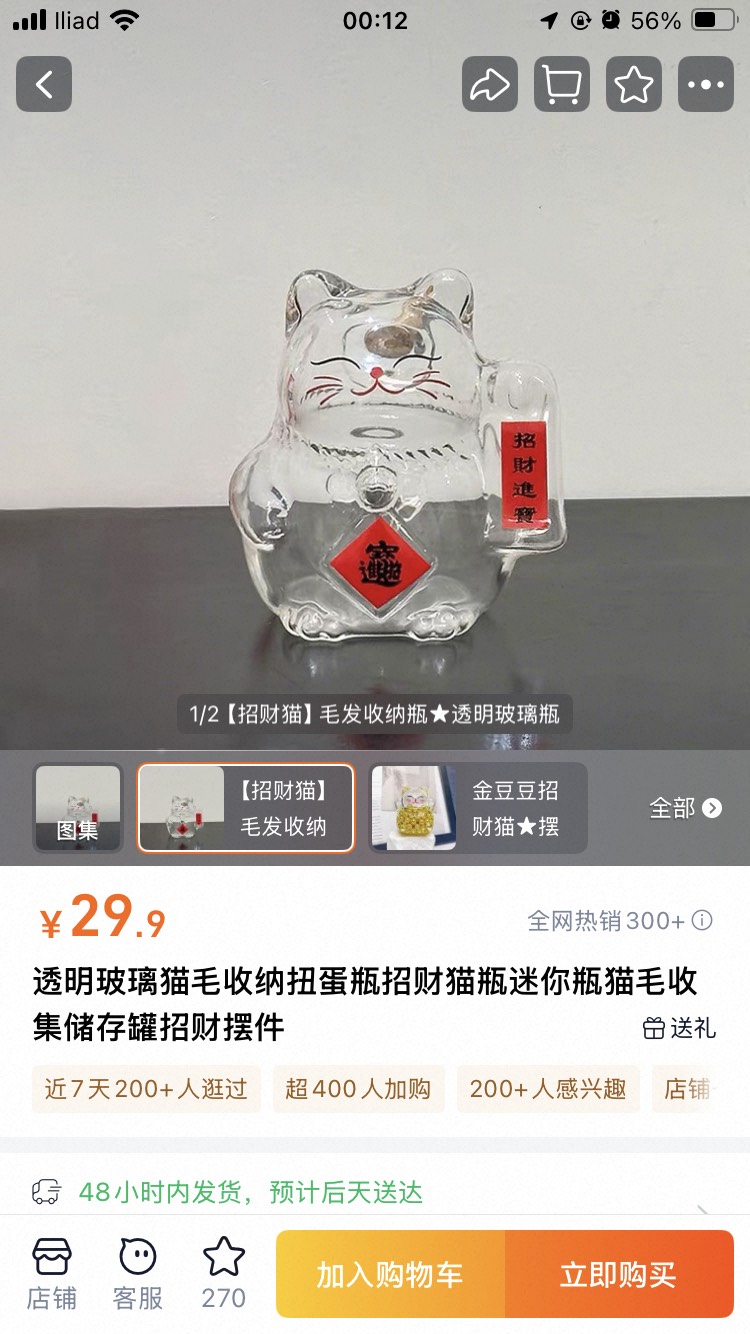Favorite this item with the top star

tap(634, 84)
